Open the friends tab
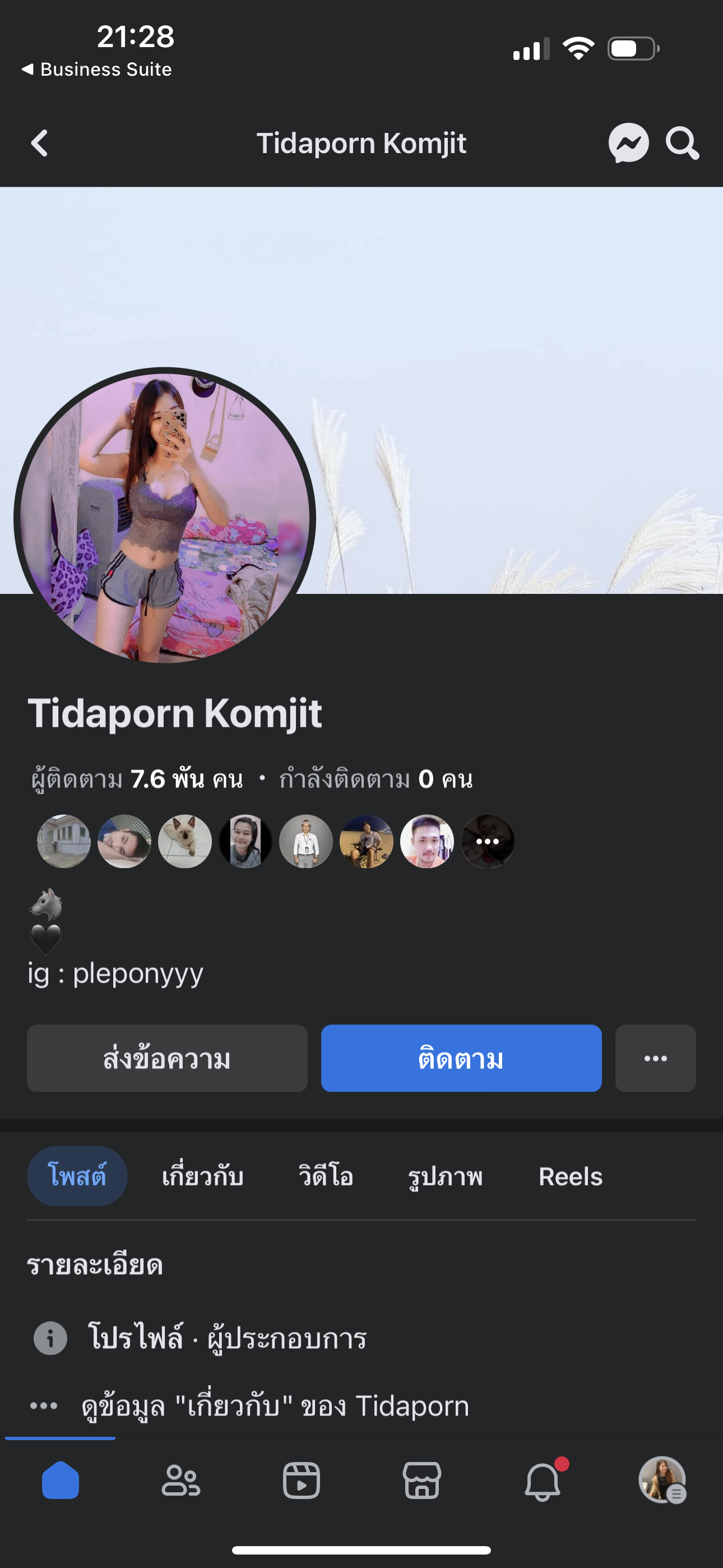 click(180, 1481)
